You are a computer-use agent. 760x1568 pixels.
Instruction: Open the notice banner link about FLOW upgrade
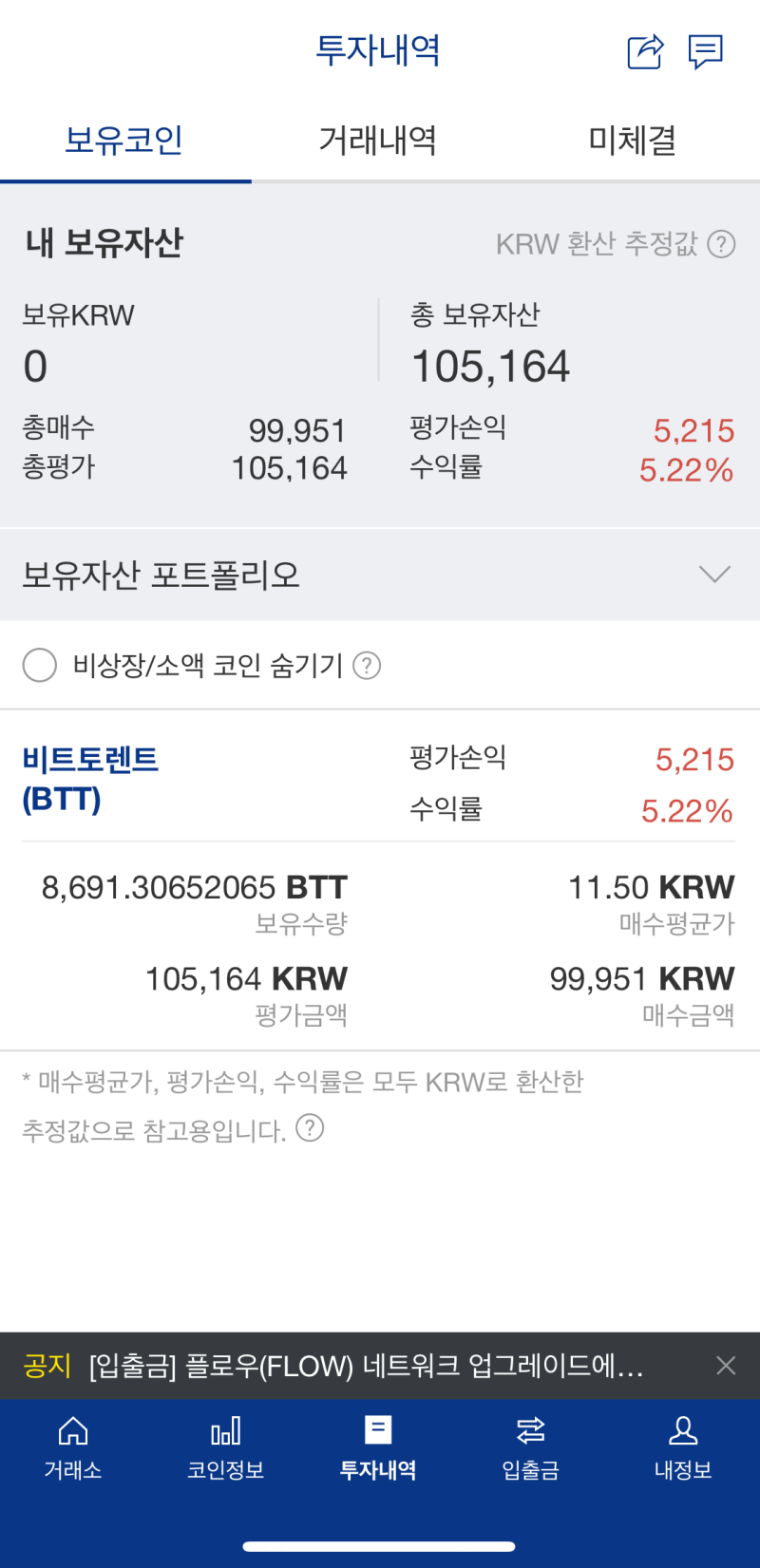pos(361,1367)
